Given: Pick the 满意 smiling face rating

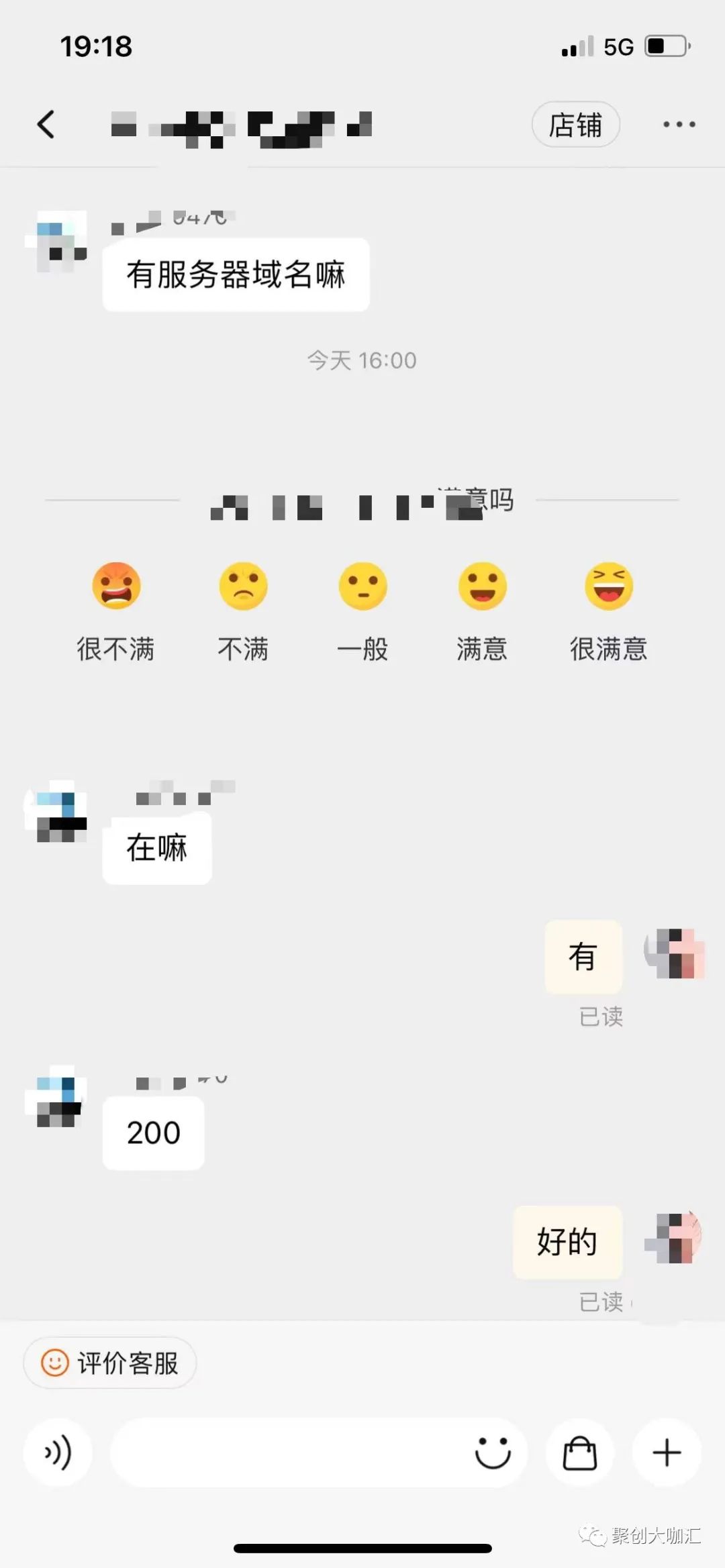Looking at the screenshot, I should pos(481,586).
